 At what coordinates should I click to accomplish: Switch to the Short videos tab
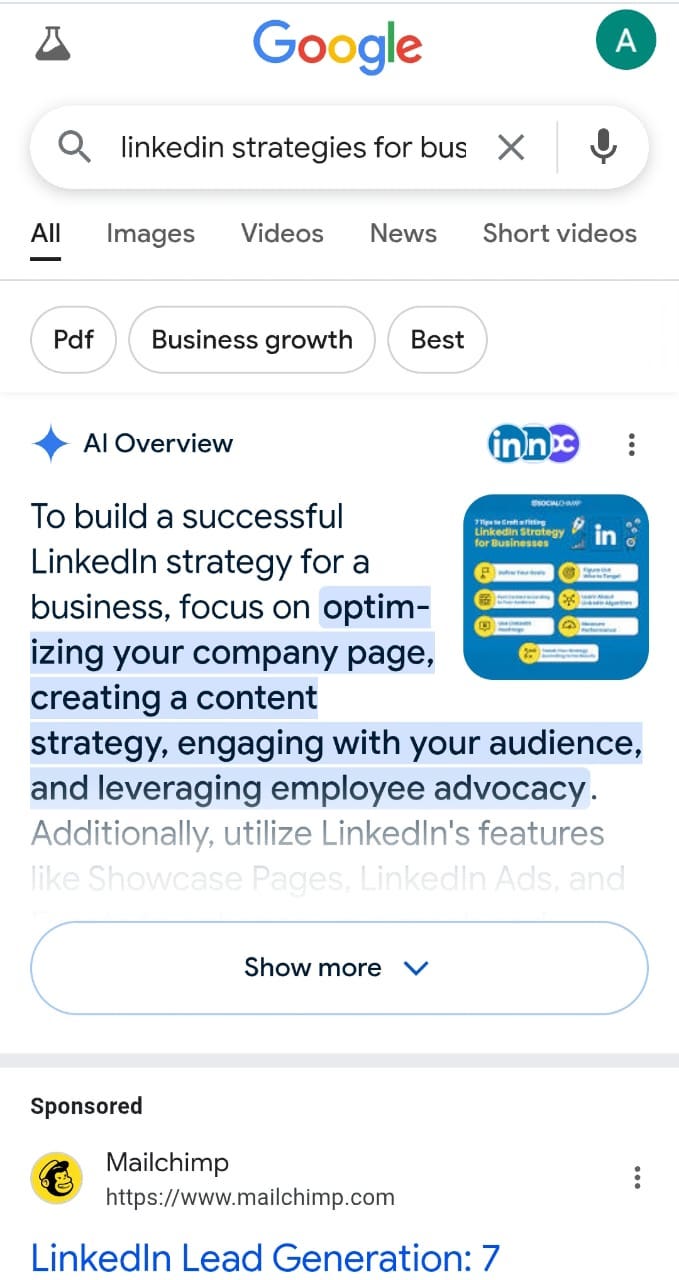click(559, 234)
